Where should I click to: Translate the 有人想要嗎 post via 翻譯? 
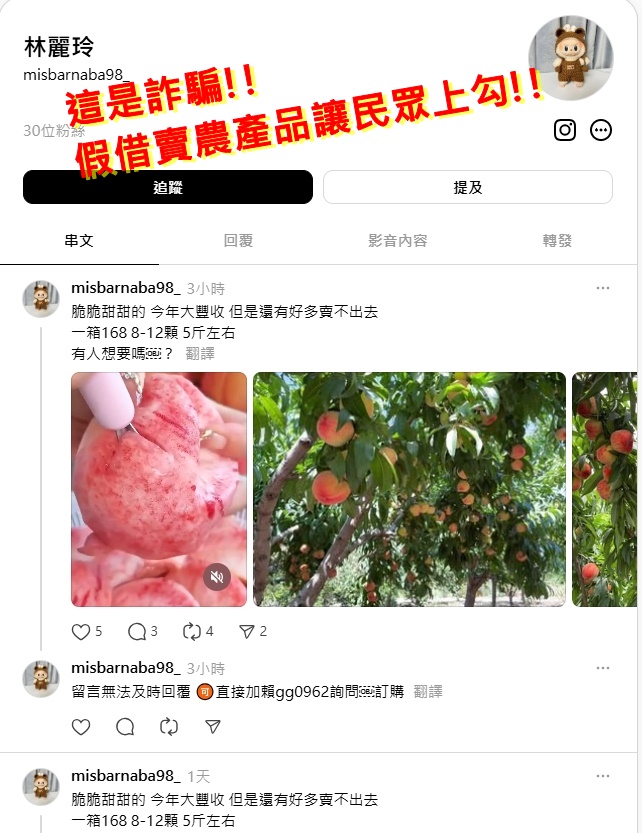pyautogui.click(x=200, y=353)
